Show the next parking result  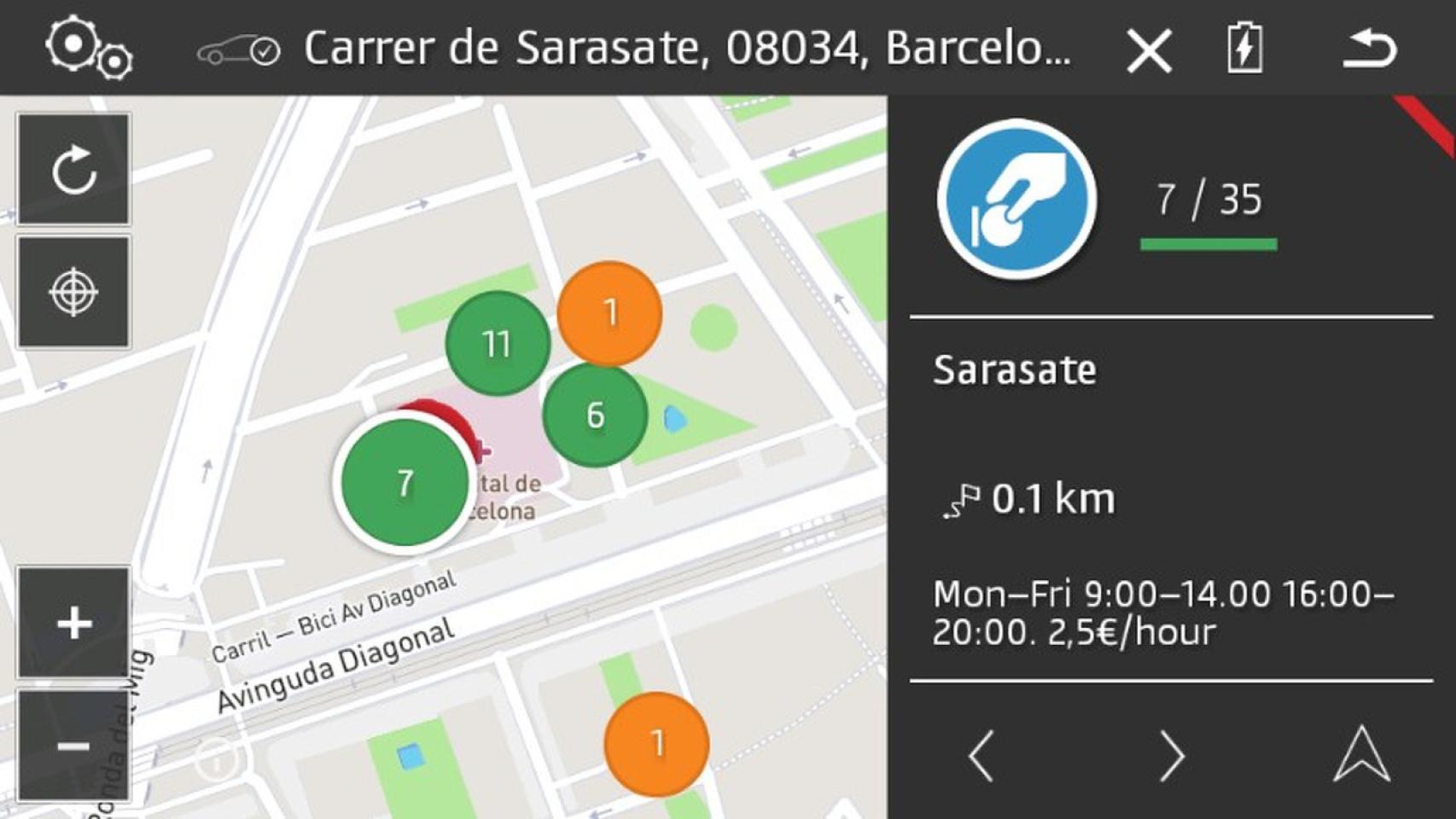(x=1173, y=755)
